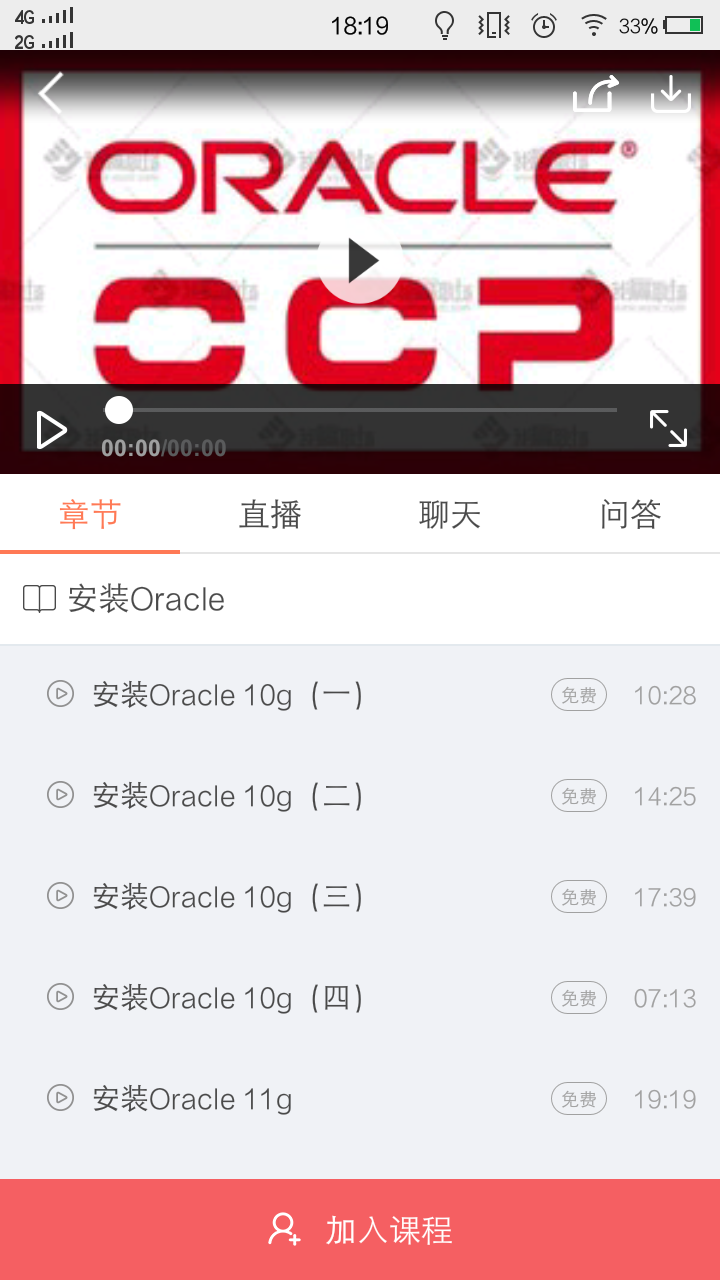The height and width of the screenshot is (1280, 720).
Task: Open lesson 安装Oracle 10g（三）
Action: [x=228, y=897]
